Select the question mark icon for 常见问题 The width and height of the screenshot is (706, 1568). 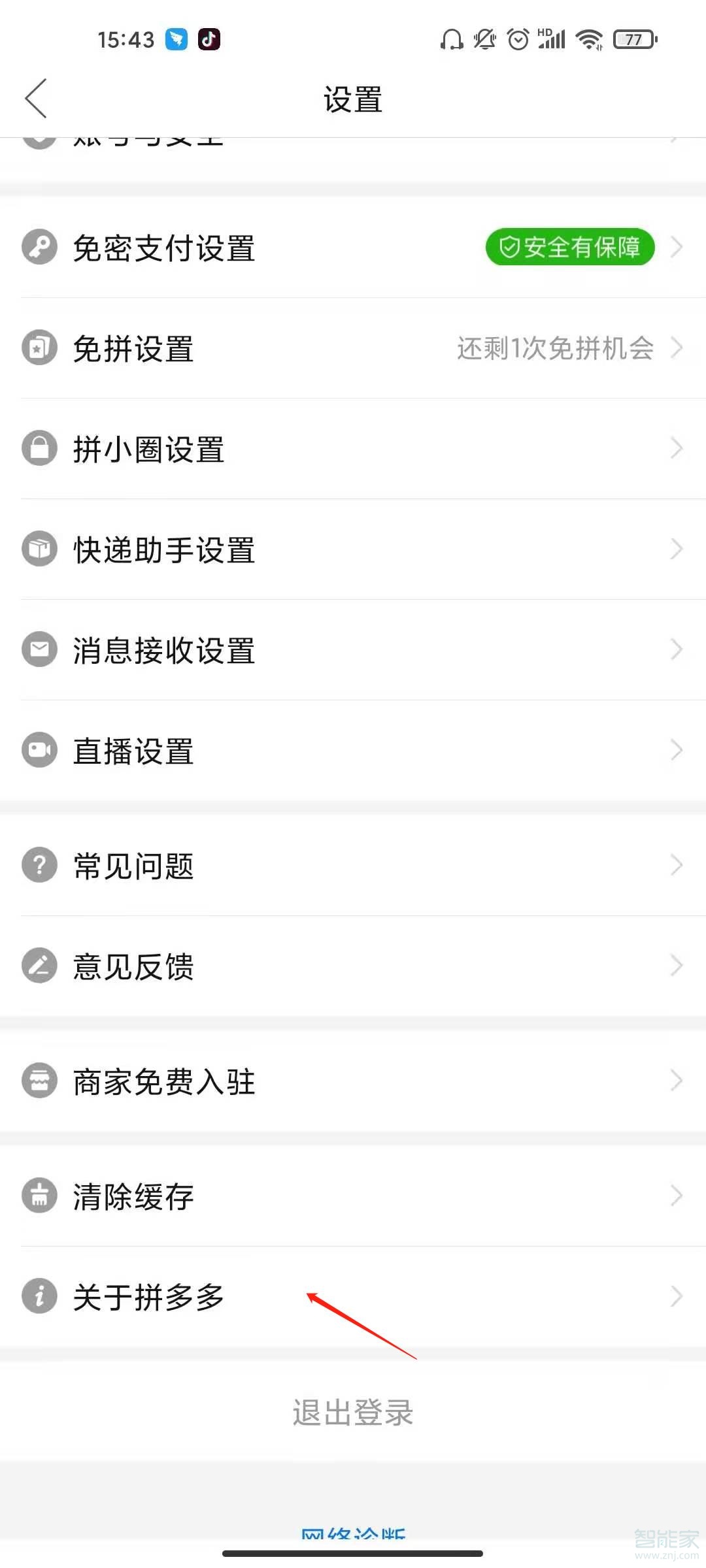[39, 864]
